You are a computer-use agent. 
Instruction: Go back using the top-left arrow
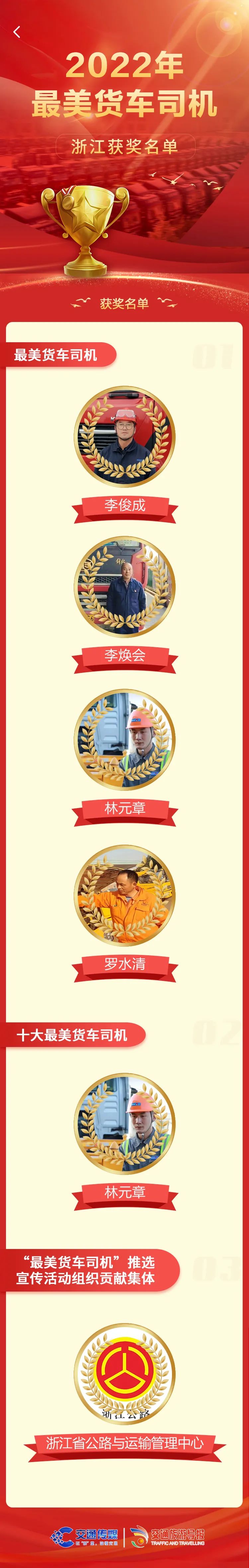(17, 32)
